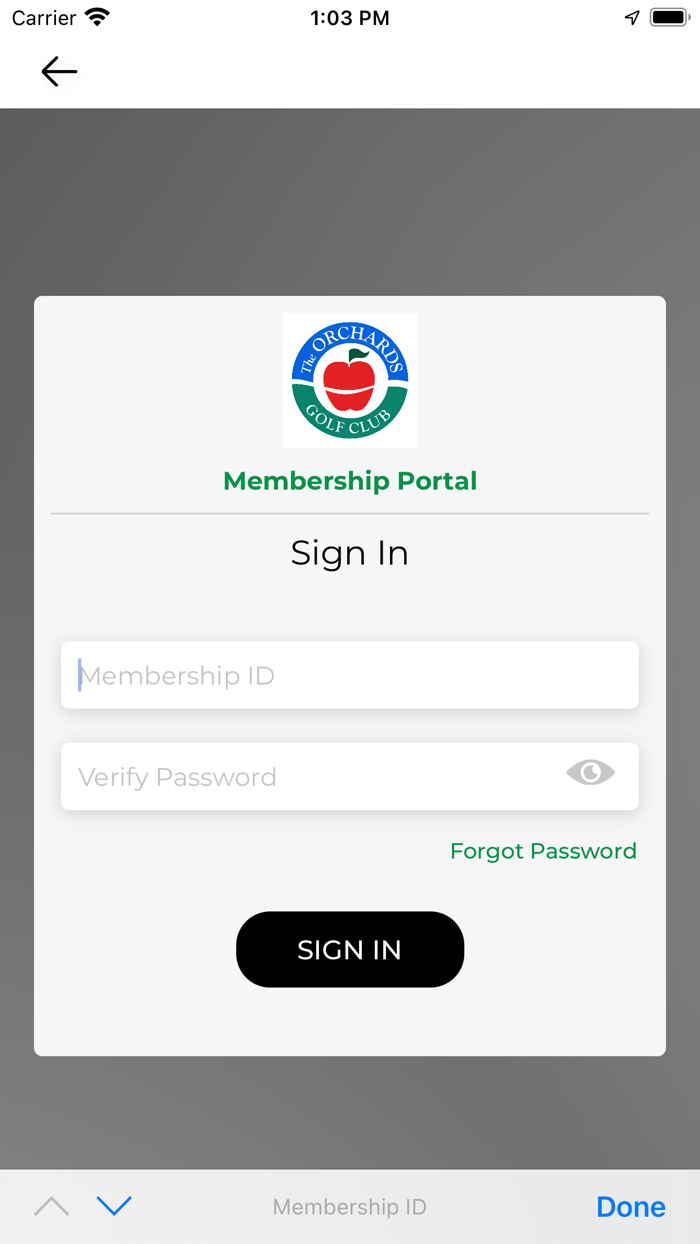Dismiss keyboard toolbar with Done
The height and width of the screenshot is (1244, 700).
pyautogui.click(x=631, y=1207)
